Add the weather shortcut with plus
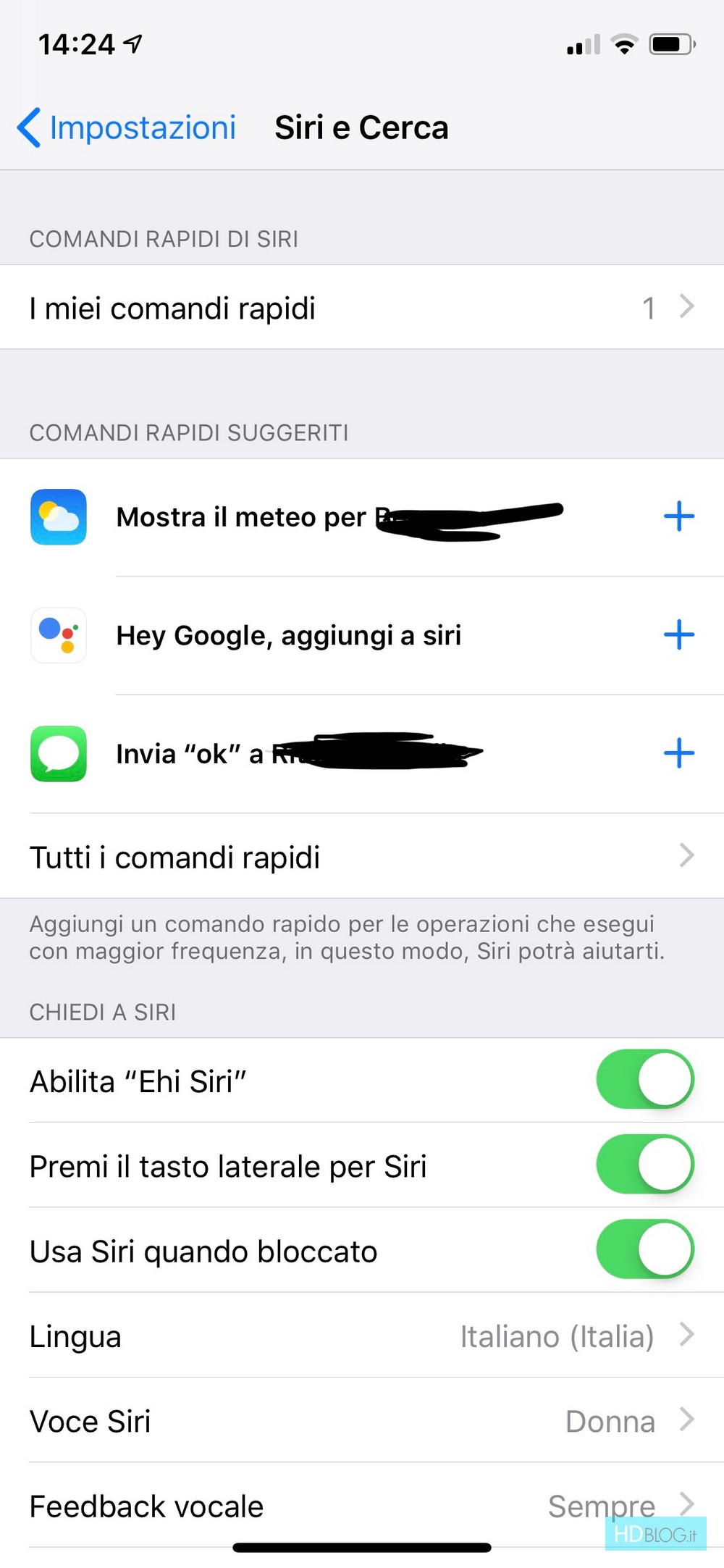 coord(678,516)
